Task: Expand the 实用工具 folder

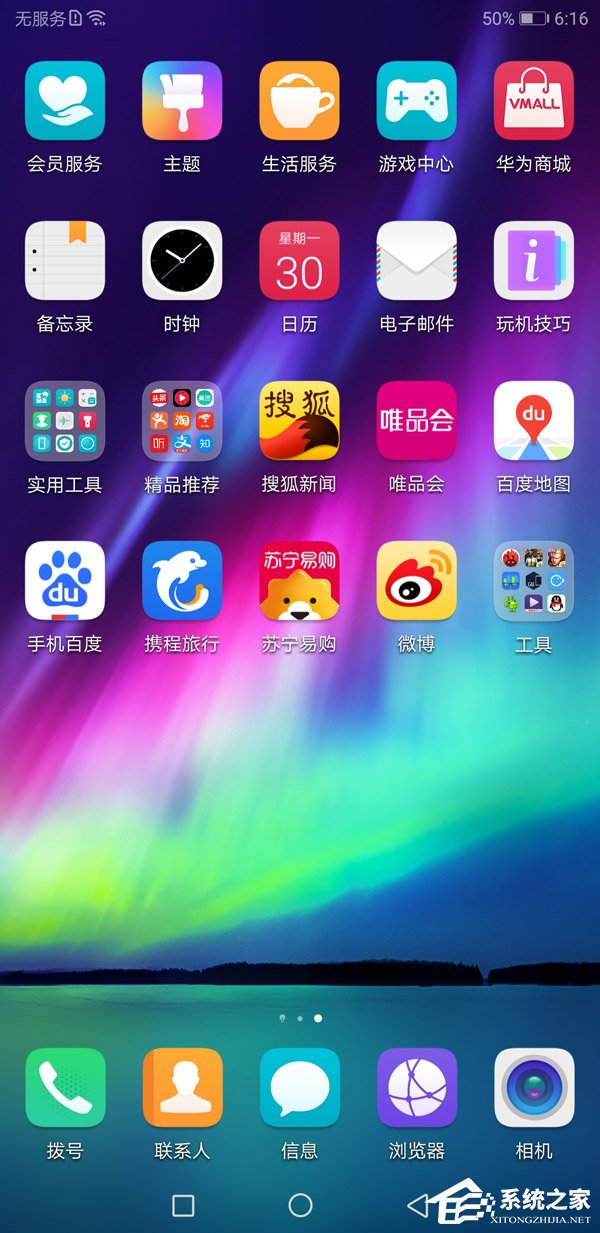Action: [65, 421]
